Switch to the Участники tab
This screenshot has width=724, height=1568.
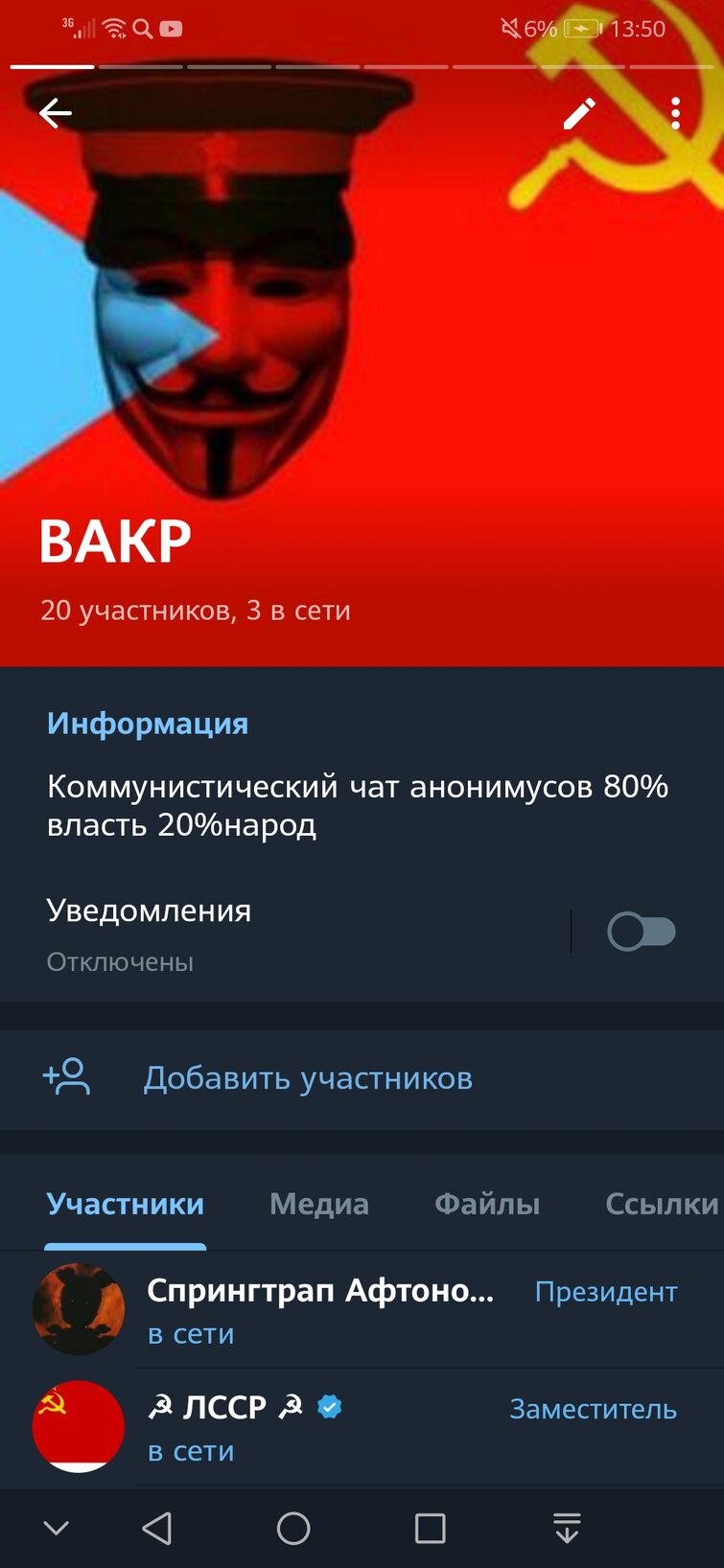tap(126, 1204)
